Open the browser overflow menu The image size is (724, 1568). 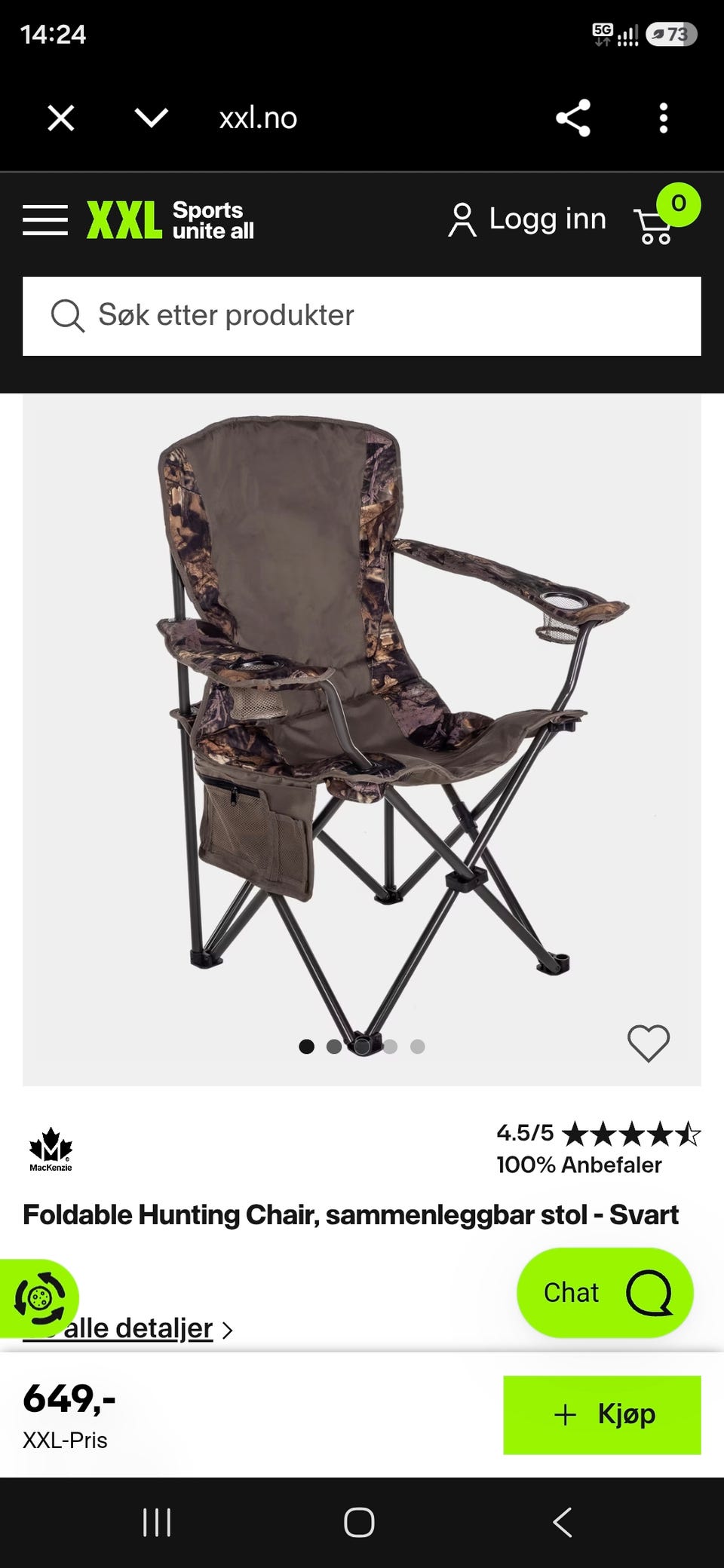click(x=664, y=118)
